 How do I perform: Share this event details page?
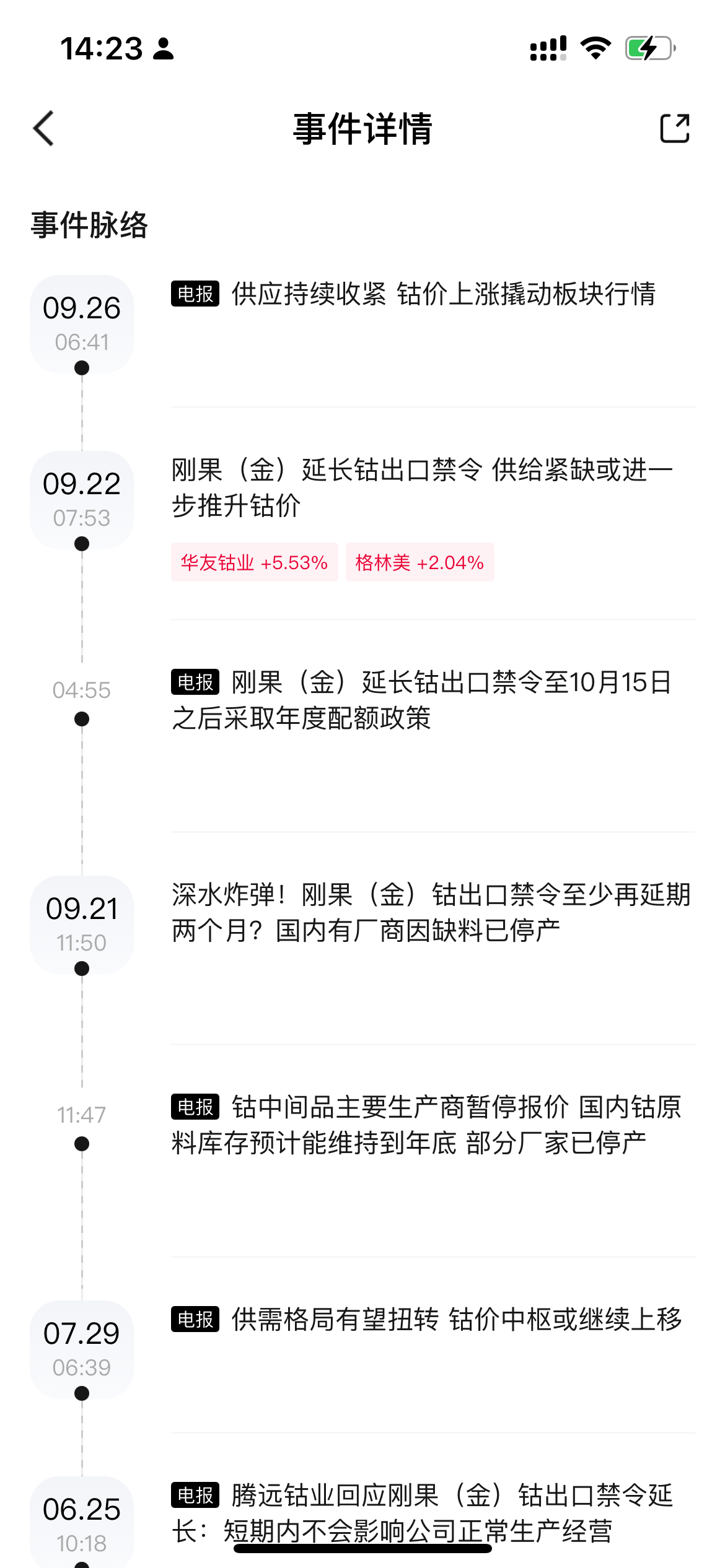(x=674, y=129)
